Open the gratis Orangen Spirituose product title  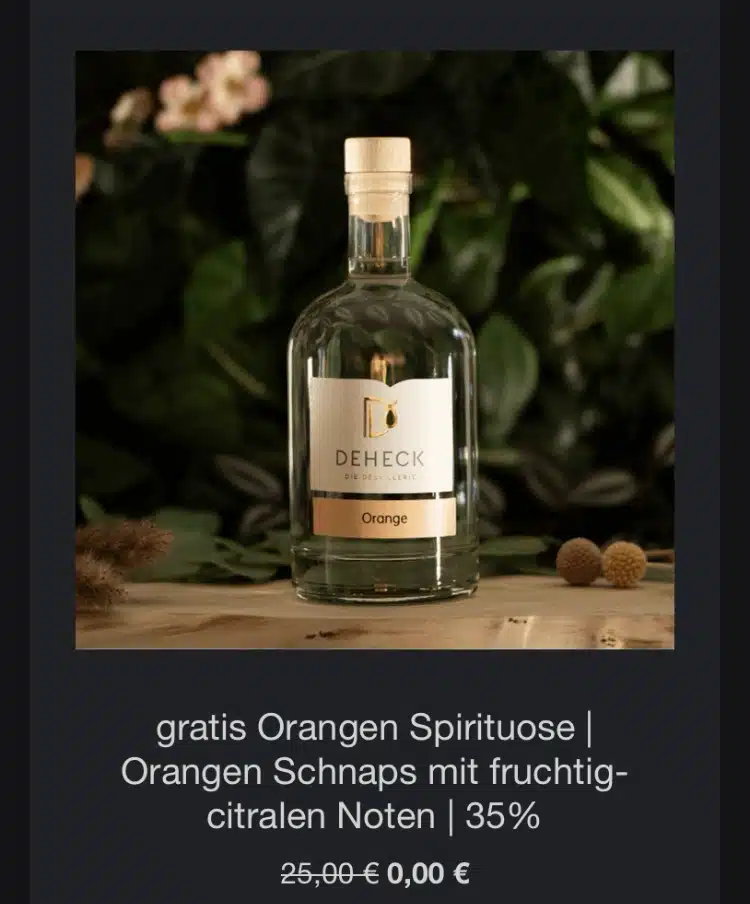click(x=374, y=772)
